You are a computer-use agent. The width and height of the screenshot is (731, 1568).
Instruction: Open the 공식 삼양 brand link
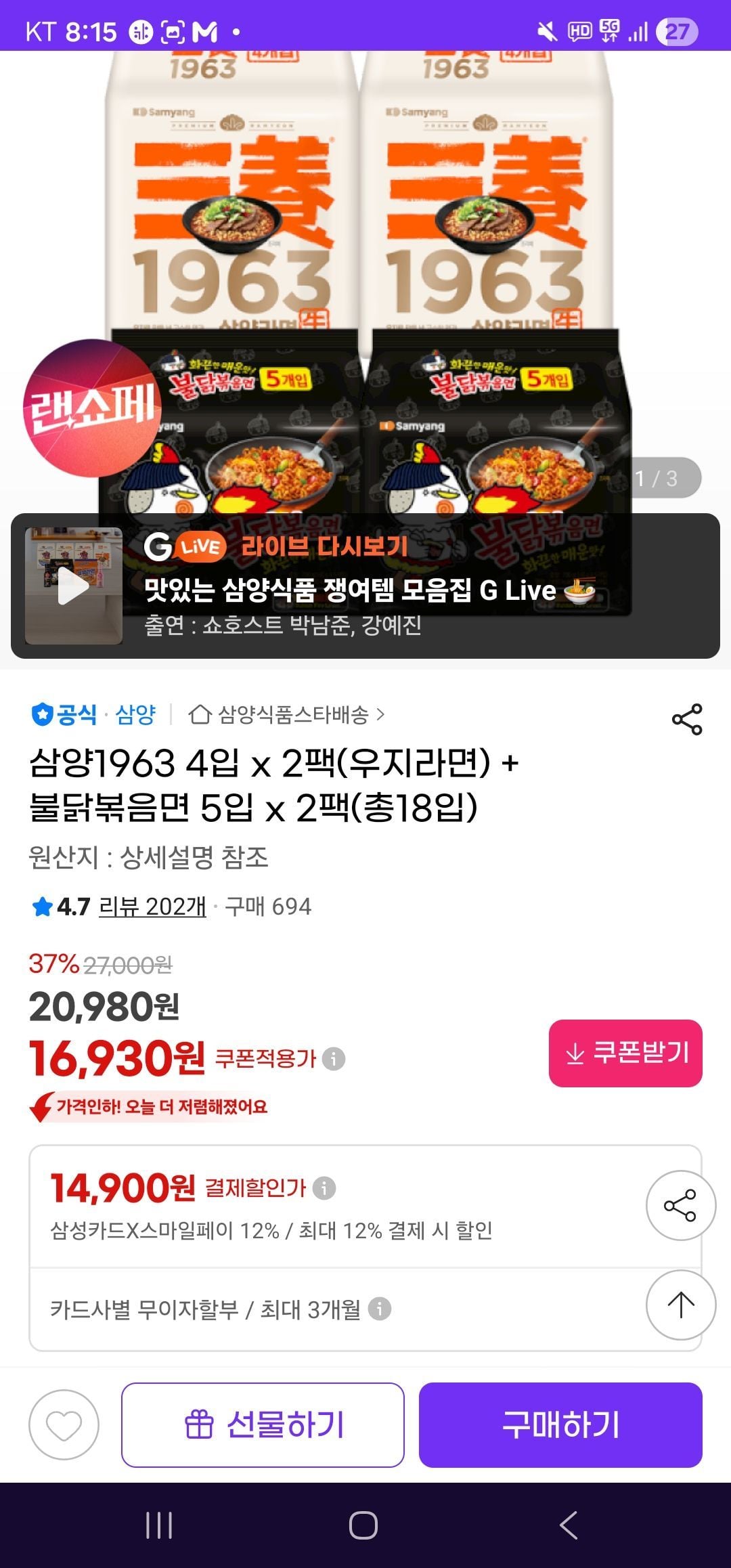click(x=95, y=714)
